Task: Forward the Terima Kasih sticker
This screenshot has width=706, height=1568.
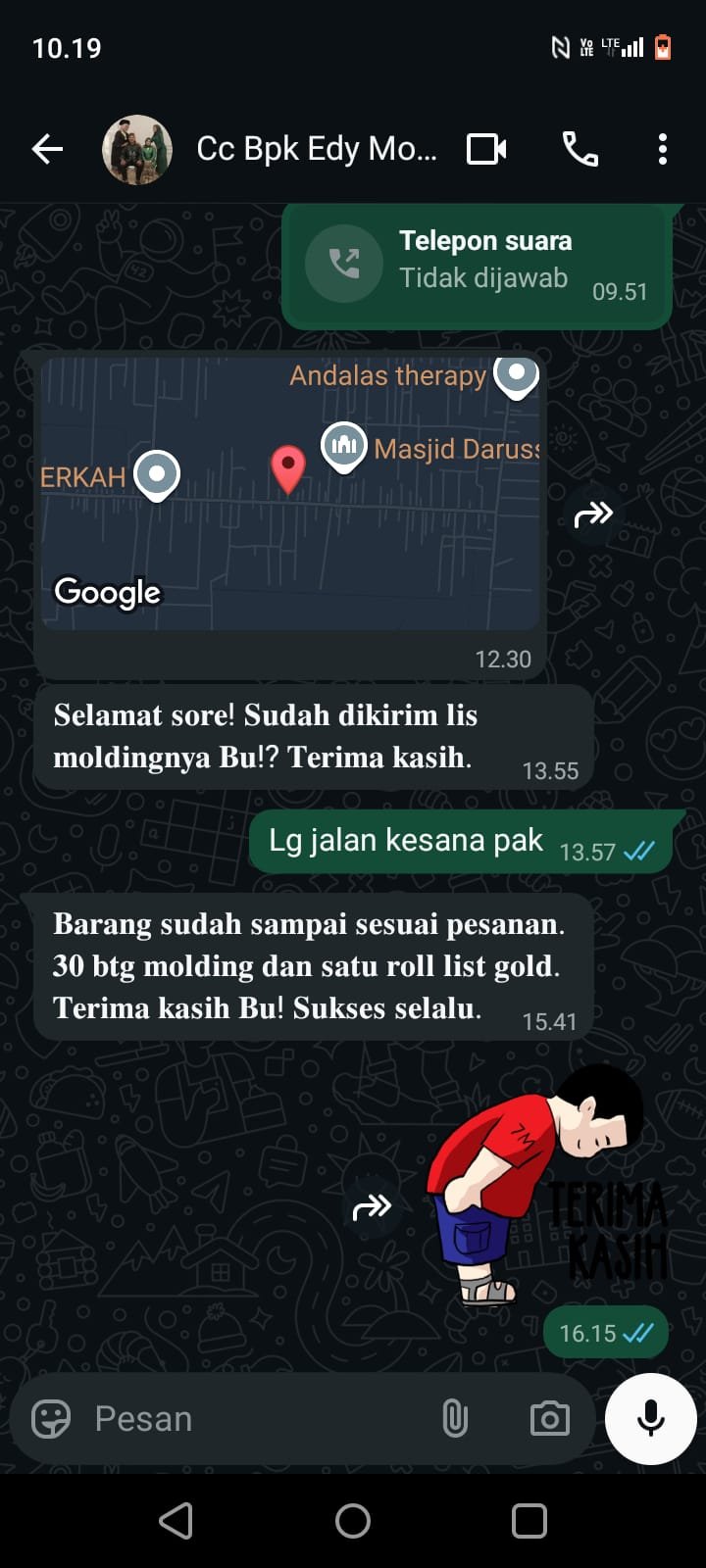Action: point(372,1206)
